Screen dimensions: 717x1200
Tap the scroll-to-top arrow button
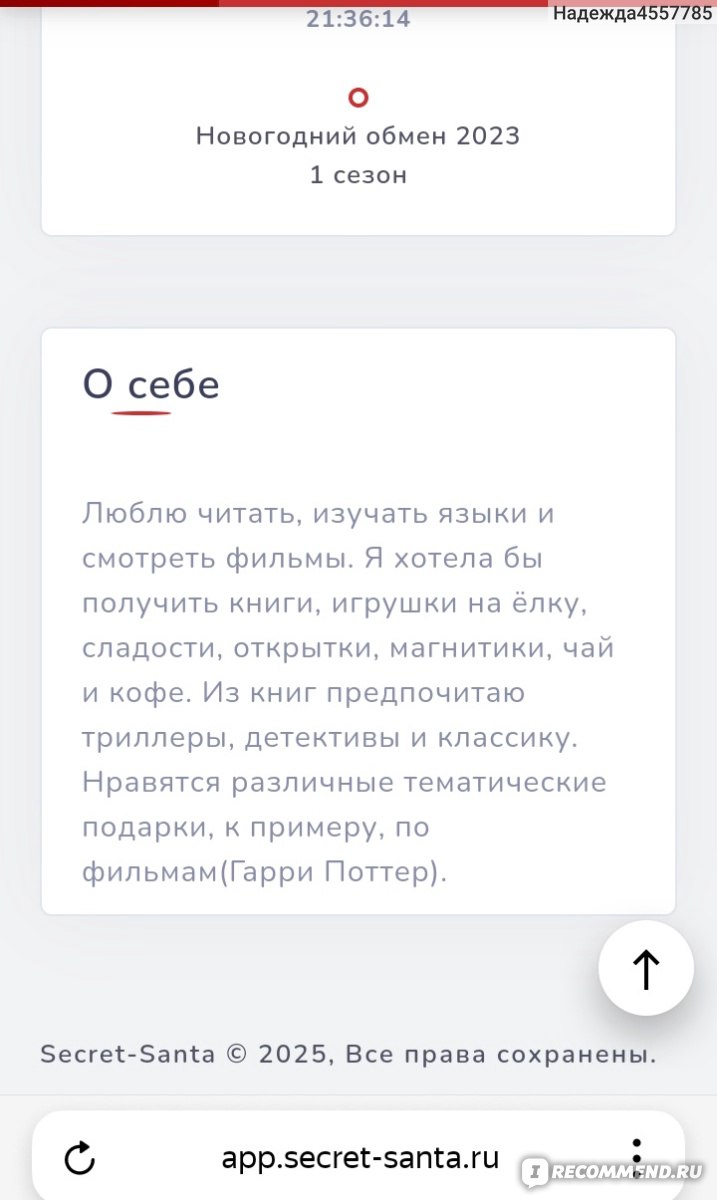pos(646,969)
